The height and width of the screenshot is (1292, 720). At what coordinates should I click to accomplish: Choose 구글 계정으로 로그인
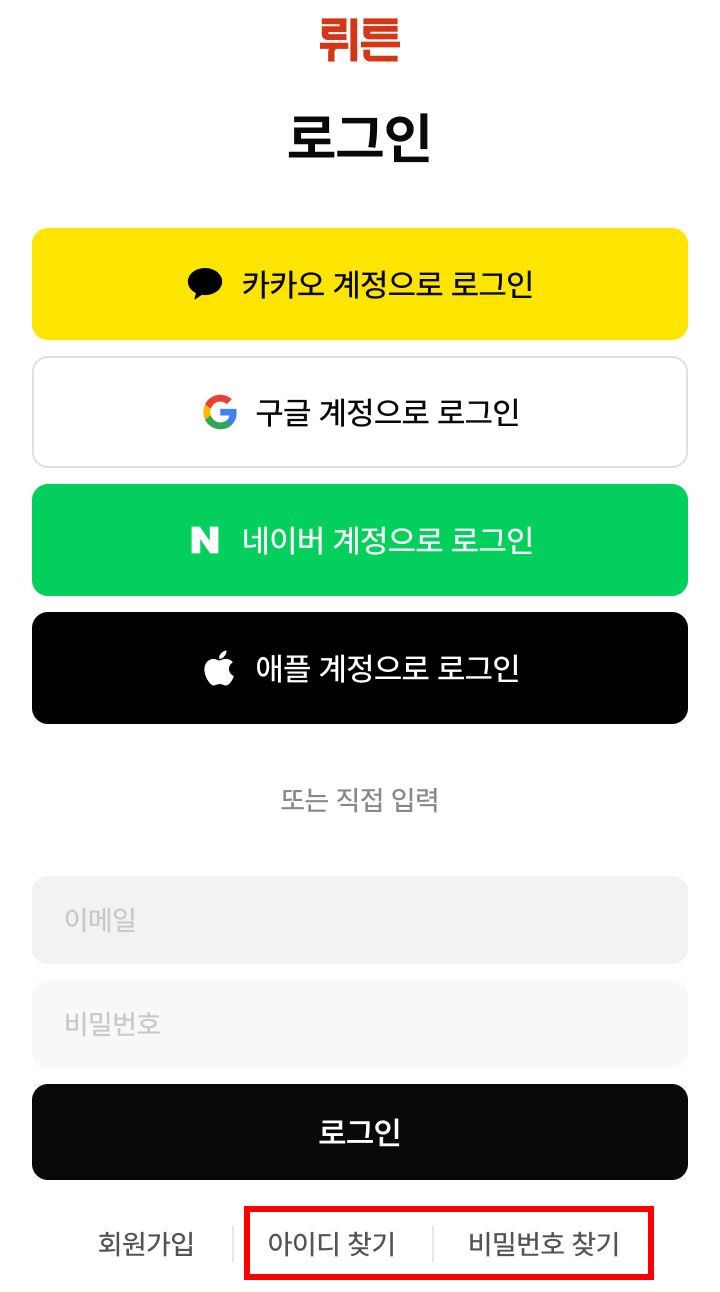click(x=360, y=412)
